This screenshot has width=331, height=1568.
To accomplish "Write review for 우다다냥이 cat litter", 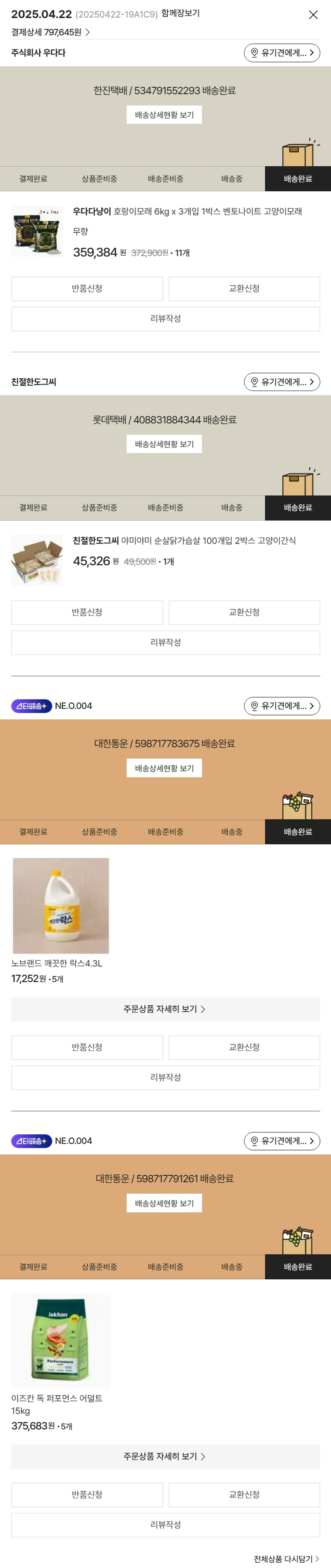I will pos(165,318).
